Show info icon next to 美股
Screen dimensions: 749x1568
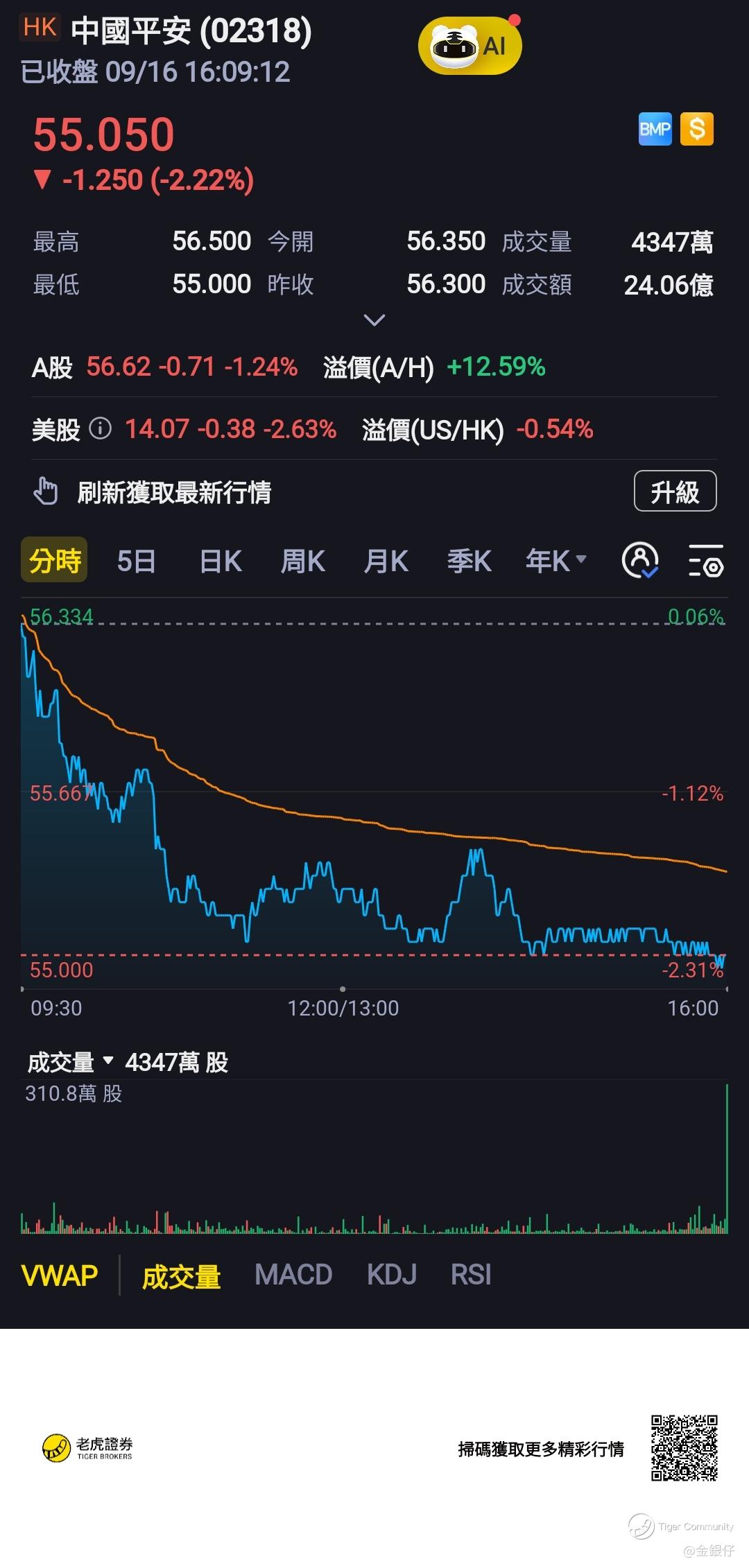pyautogui.click(x=101, y=429)
